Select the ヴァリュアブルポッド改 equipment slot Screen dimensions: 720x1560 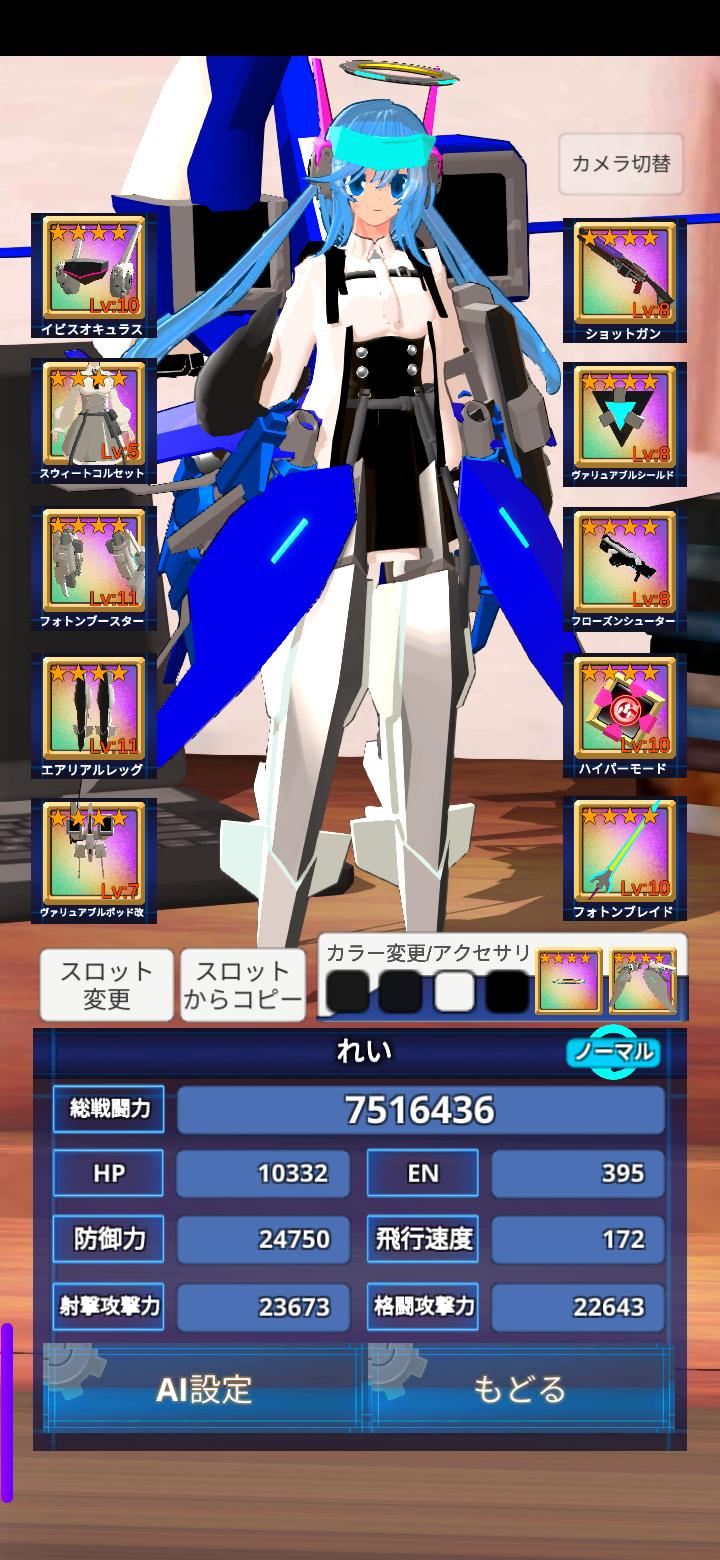[x=93, y=860]
